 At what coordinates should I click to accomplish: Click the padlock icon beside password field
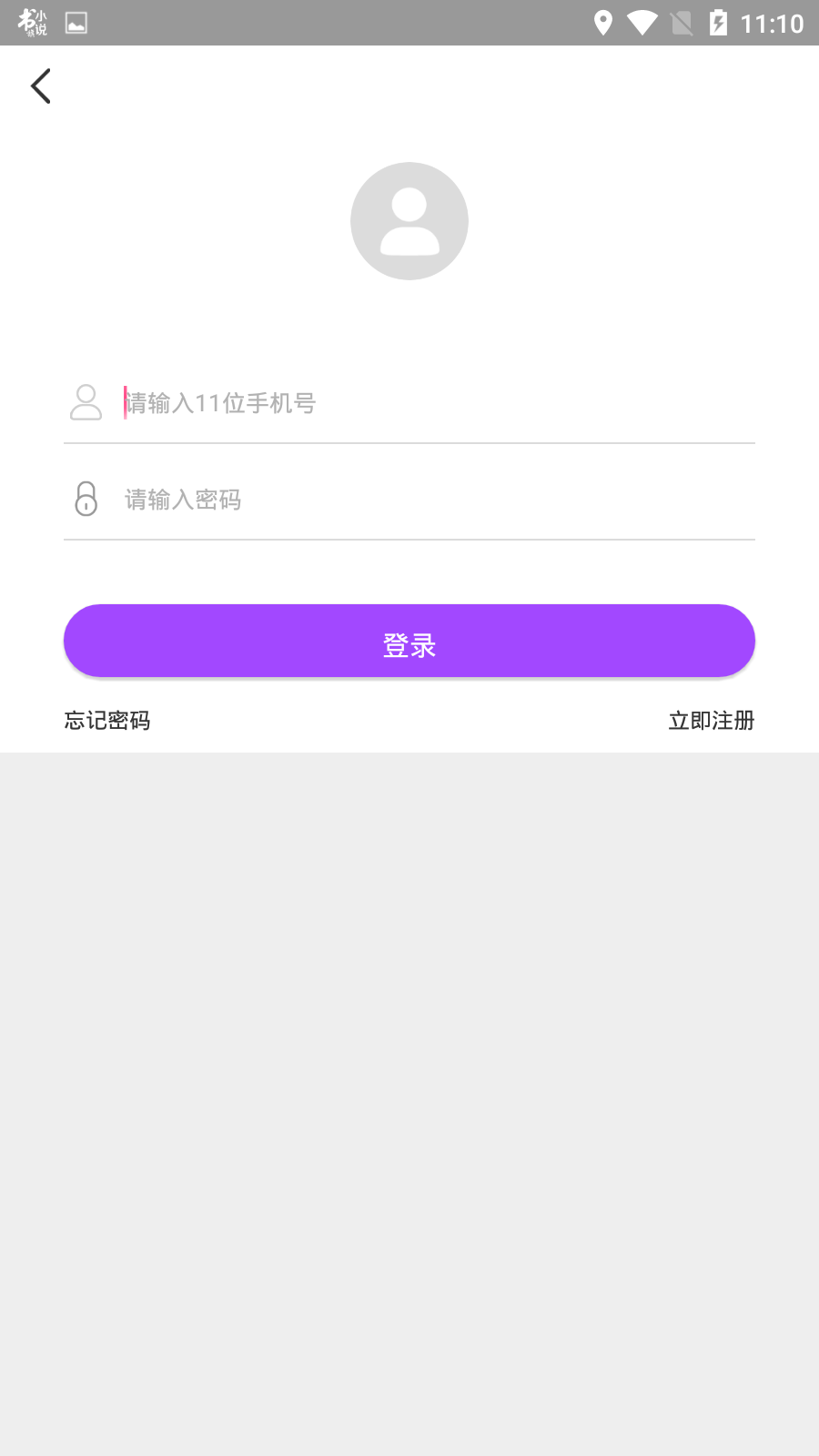(x=86, y=499)
